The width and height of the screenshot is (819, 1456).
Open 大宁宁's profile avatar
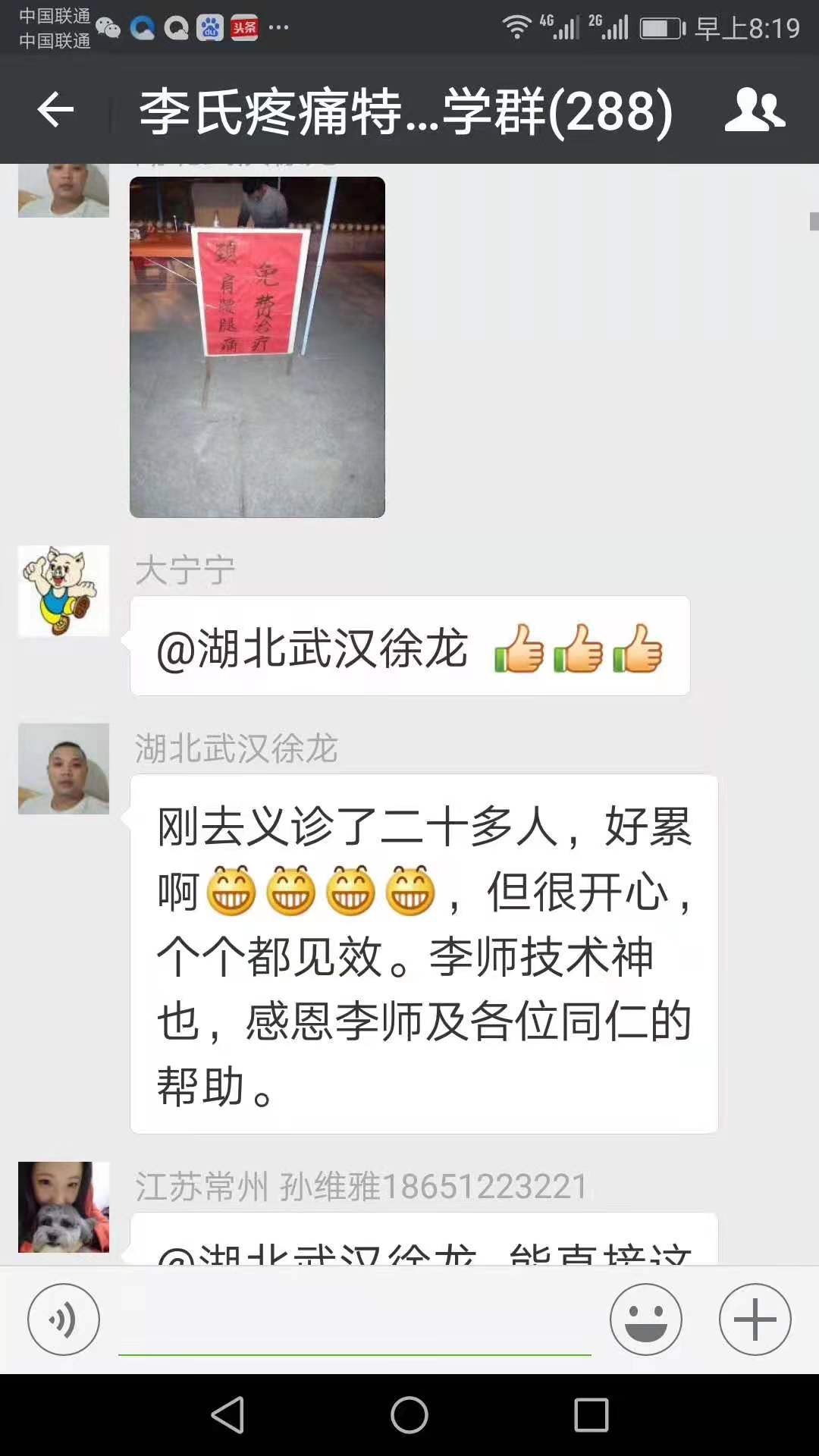[64, 591]
